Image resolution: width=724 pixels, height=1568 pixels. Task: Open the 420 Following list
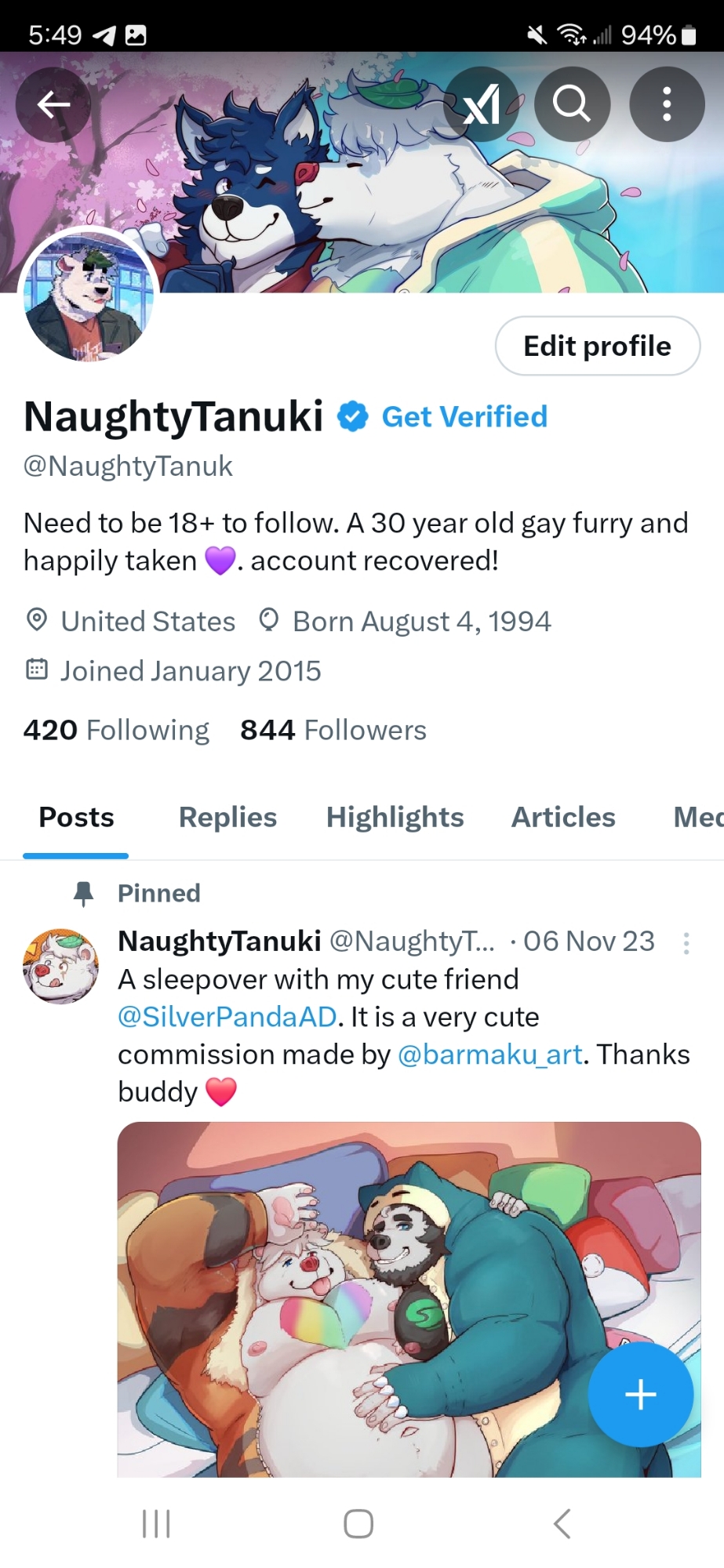(116, 730)
